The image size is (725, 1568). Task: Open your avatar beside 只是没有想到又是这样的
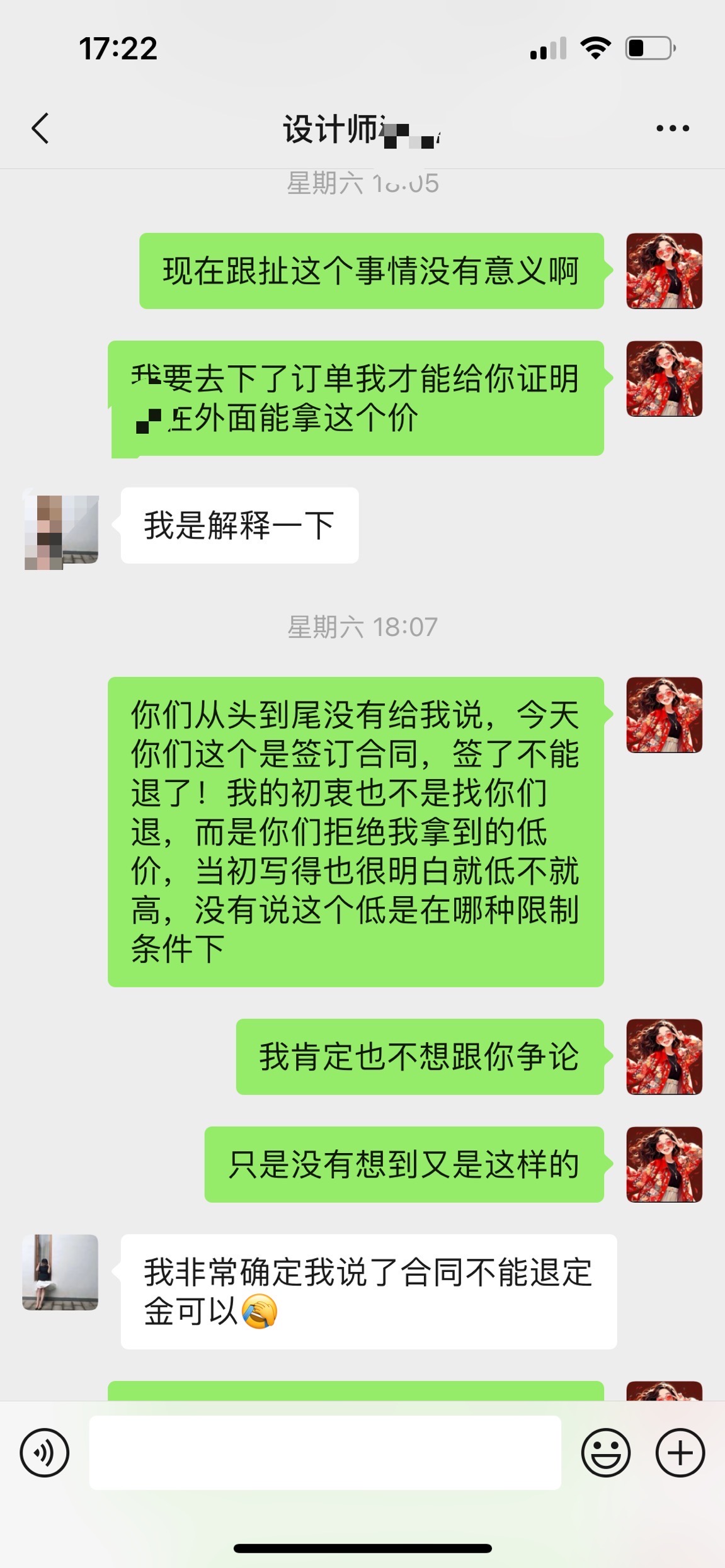(664, 1165)
